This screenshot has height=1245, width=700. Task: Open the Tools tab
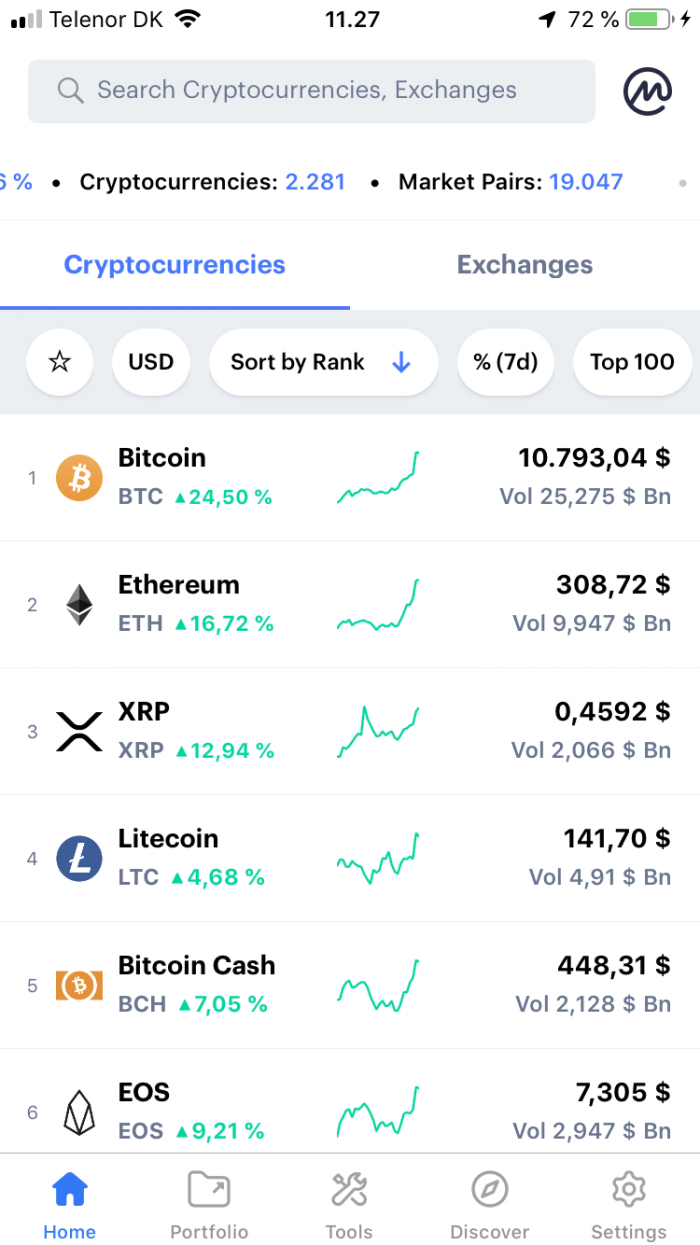(349, 1205)
